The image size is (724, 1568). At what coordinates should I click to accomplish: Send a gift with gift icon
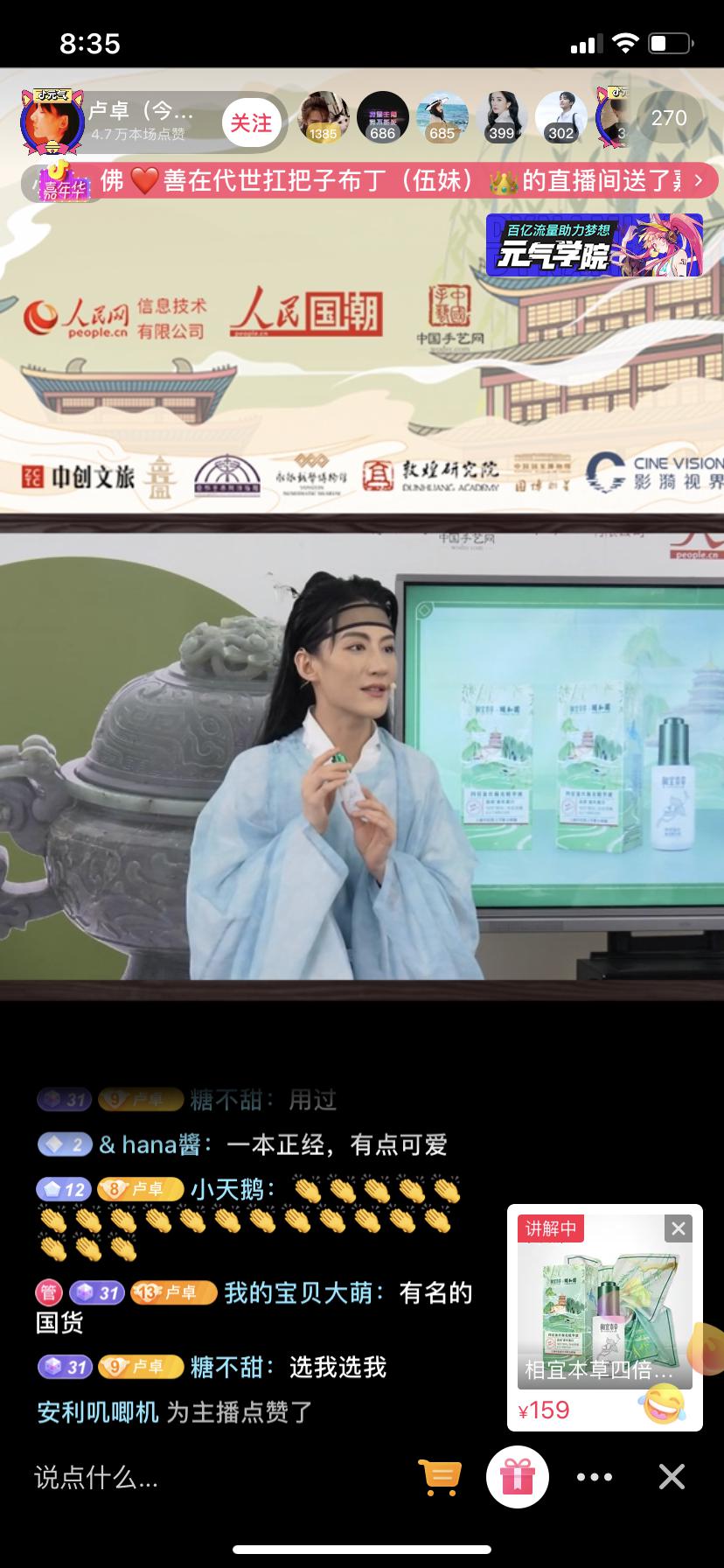518,1477
